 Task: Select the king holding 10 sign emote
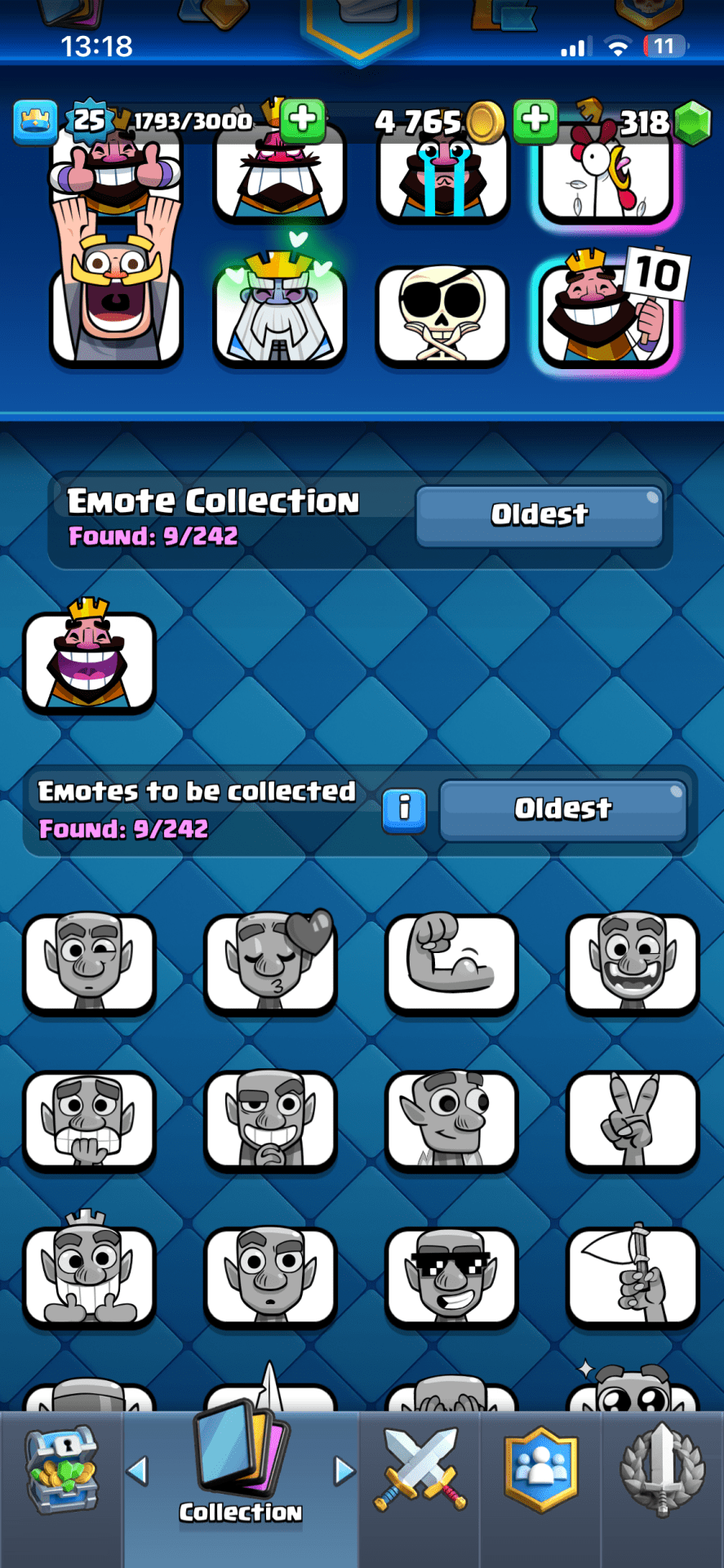click(606, 314)
